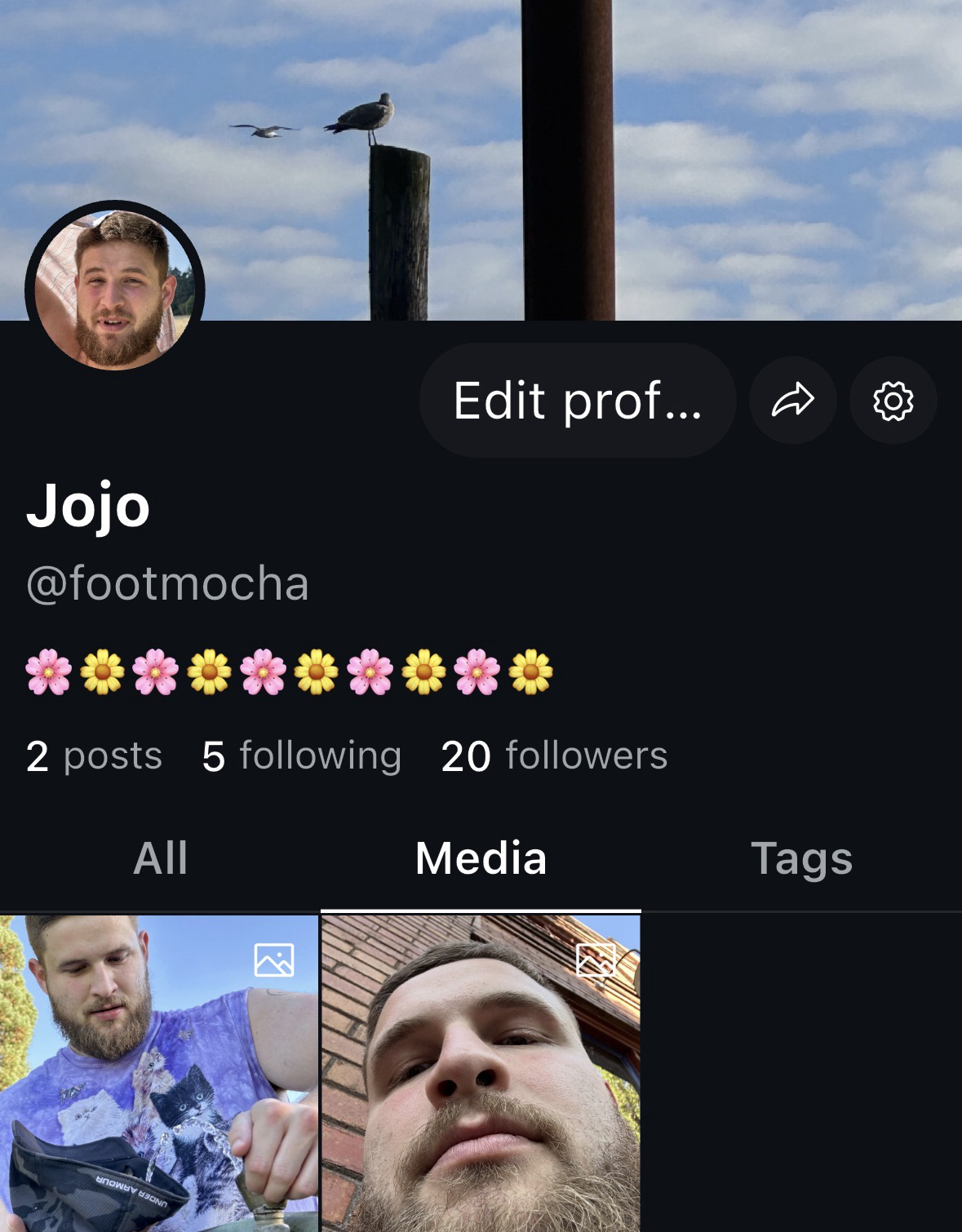This screenshot has height=1232, width=962.
Task: Switch to the All tab
Action: click(160, 858)
